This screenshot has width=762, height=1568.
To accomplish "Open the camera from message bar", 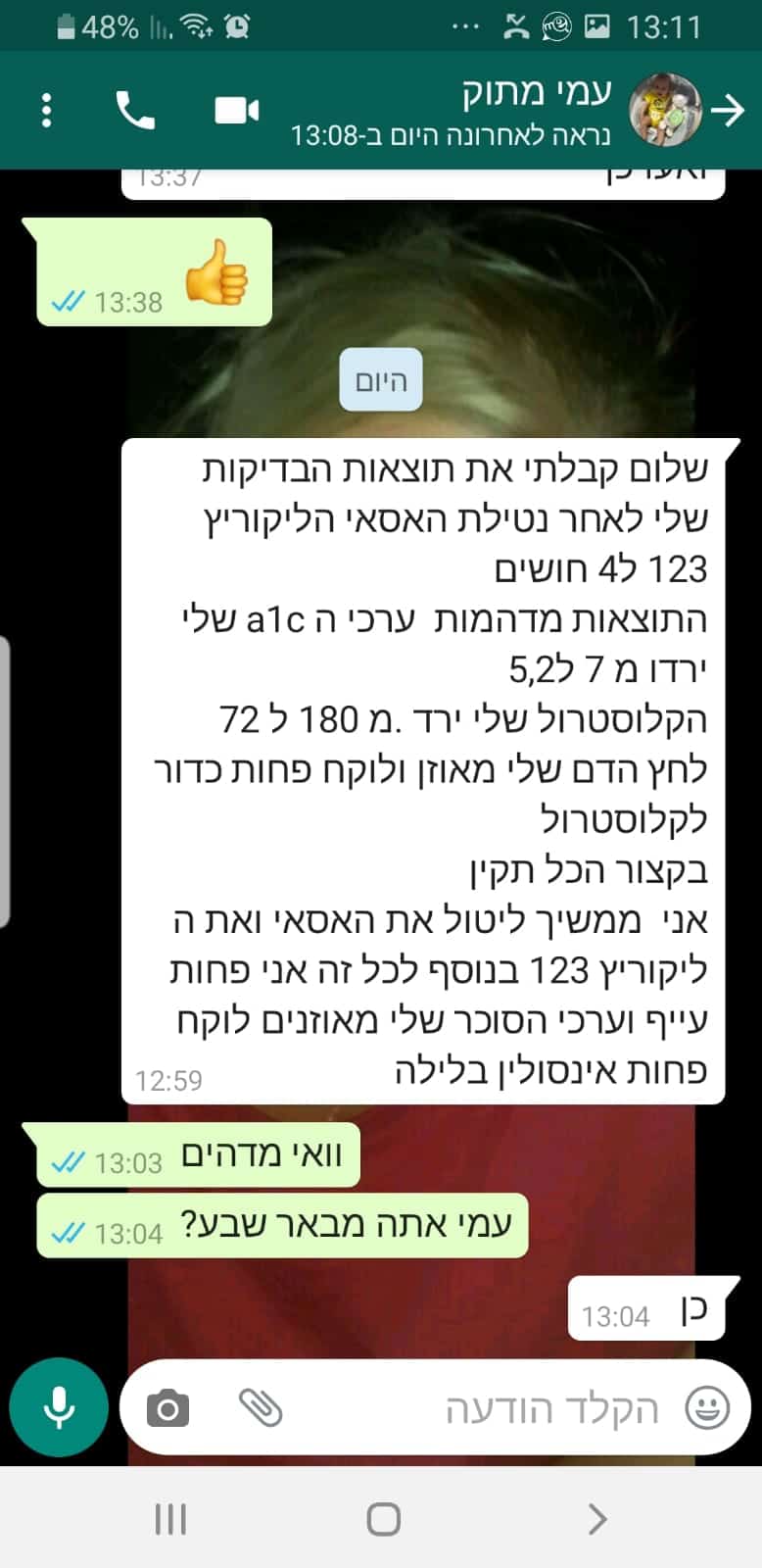I will pos(167,1408).
